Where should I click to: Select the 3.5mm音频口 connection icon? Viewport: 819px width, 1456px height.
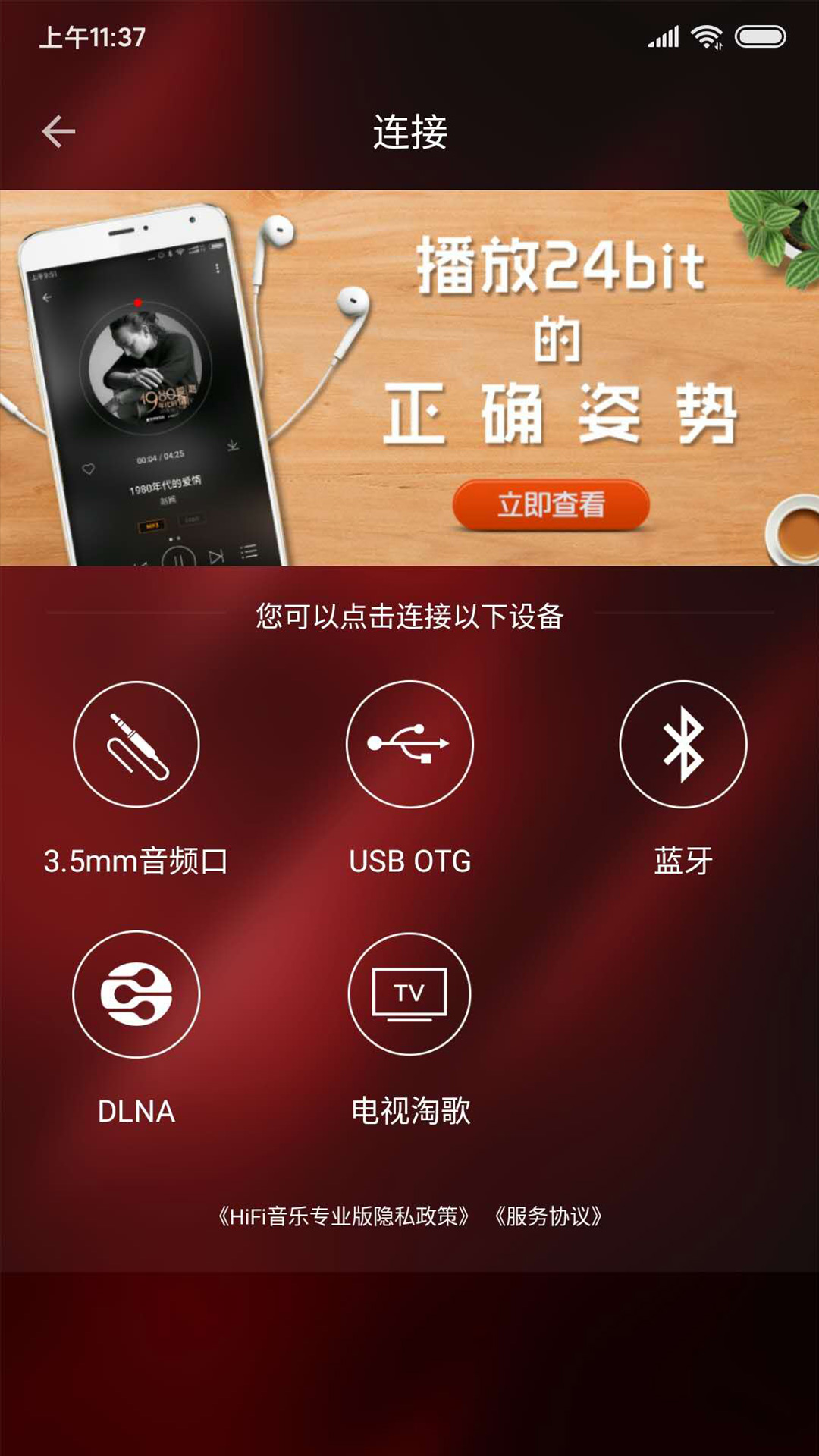click(x=136, y=745)
